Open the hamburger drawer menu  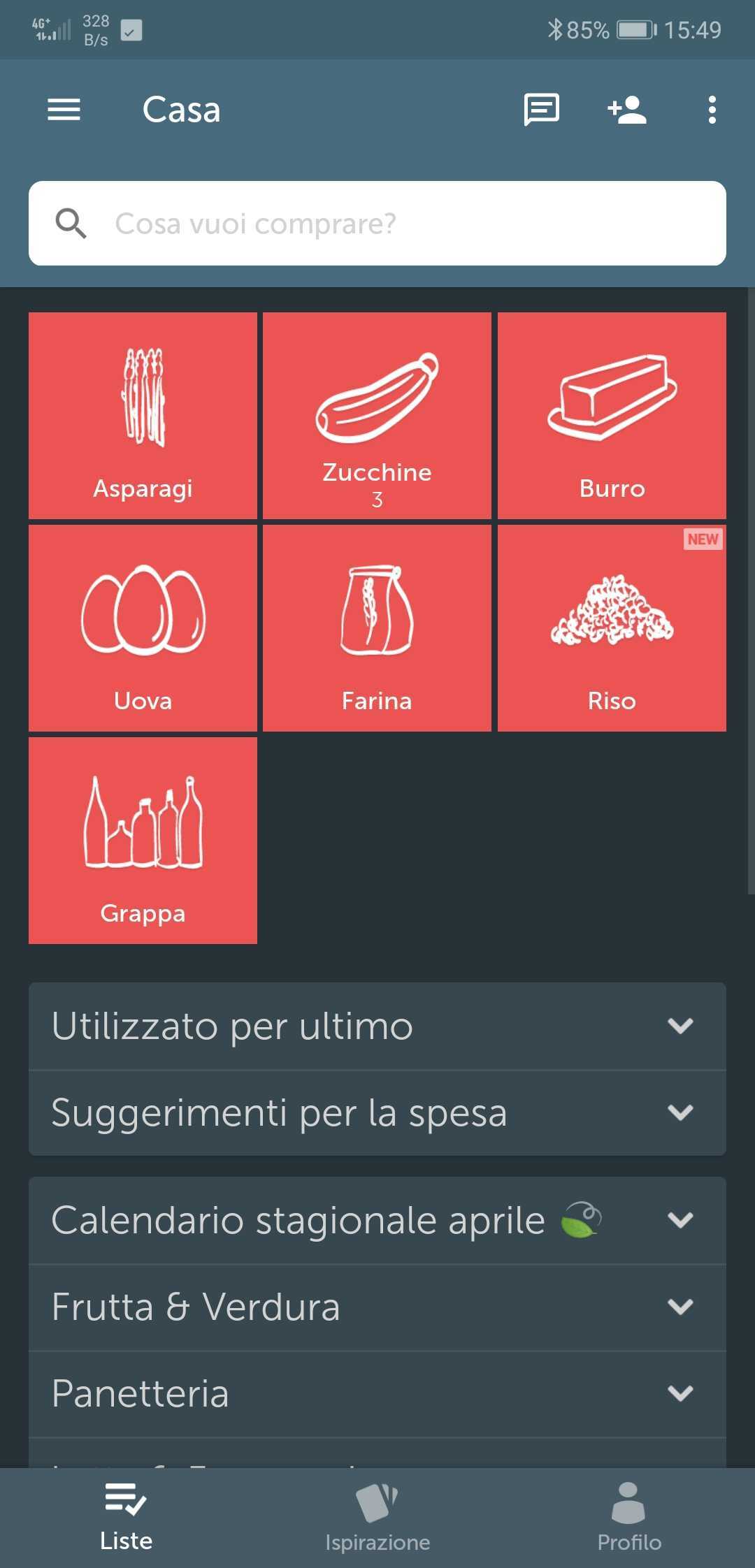(x=64, y=110)
